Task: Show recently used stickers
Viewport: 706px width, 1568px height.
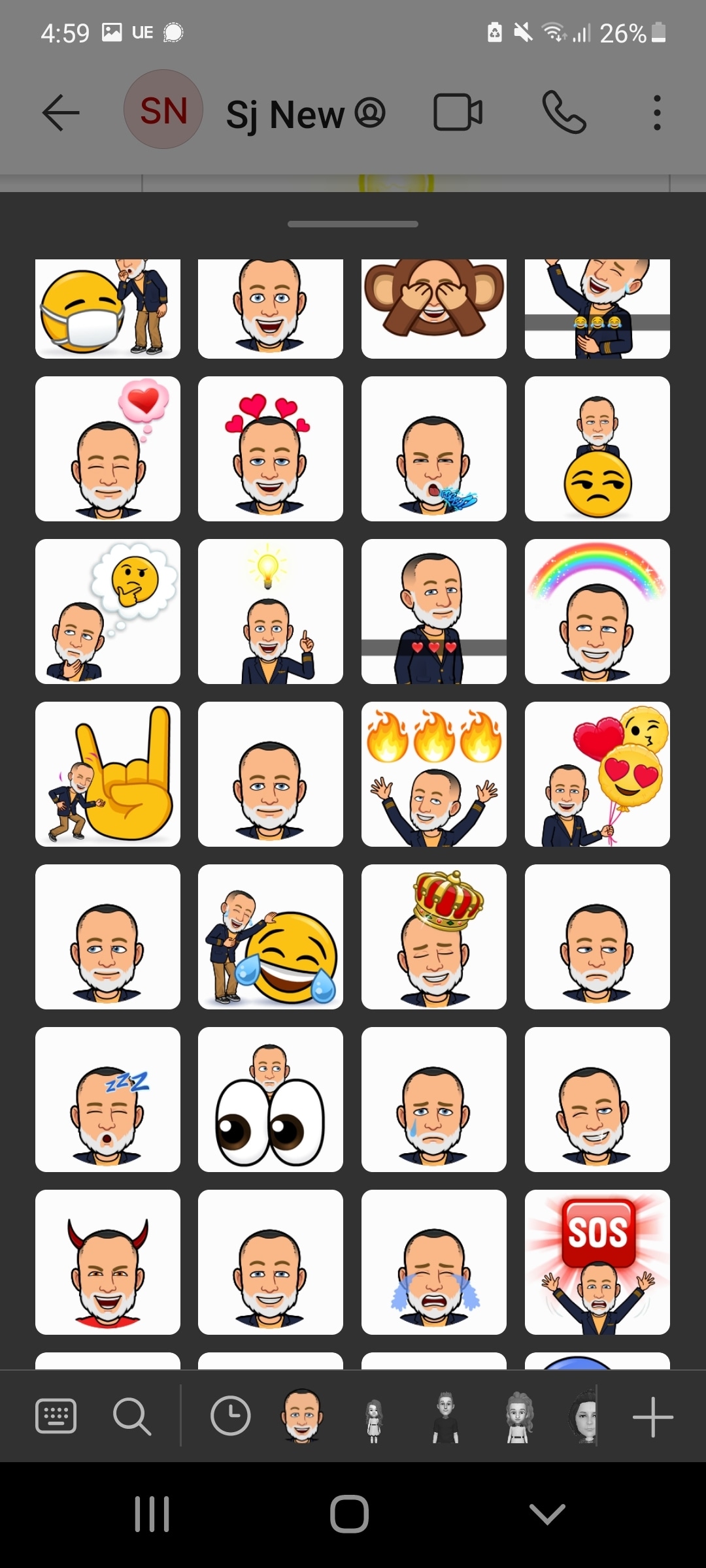Action: tap(230, 1416)
